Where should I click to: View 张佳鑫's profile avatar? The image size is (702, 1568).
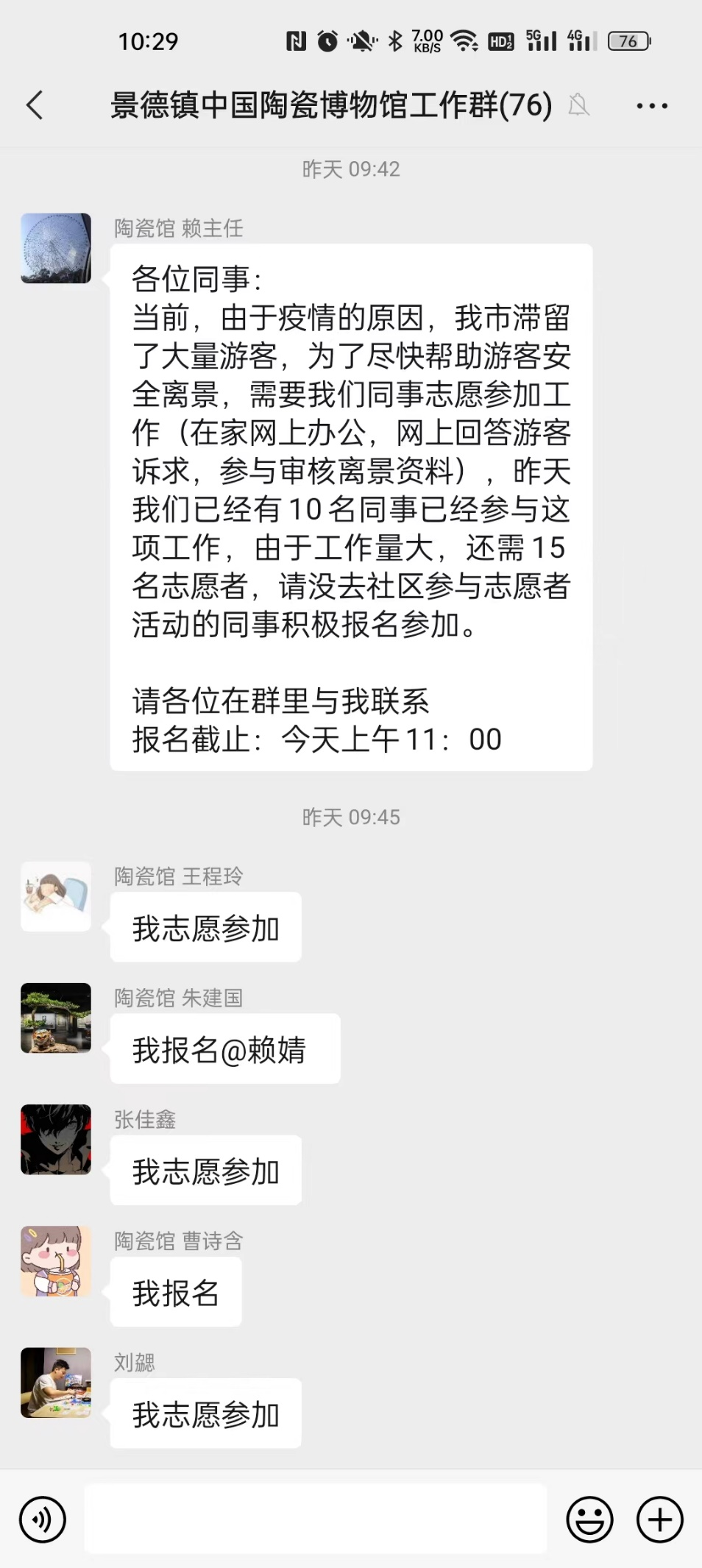(x=56, y=1140)
